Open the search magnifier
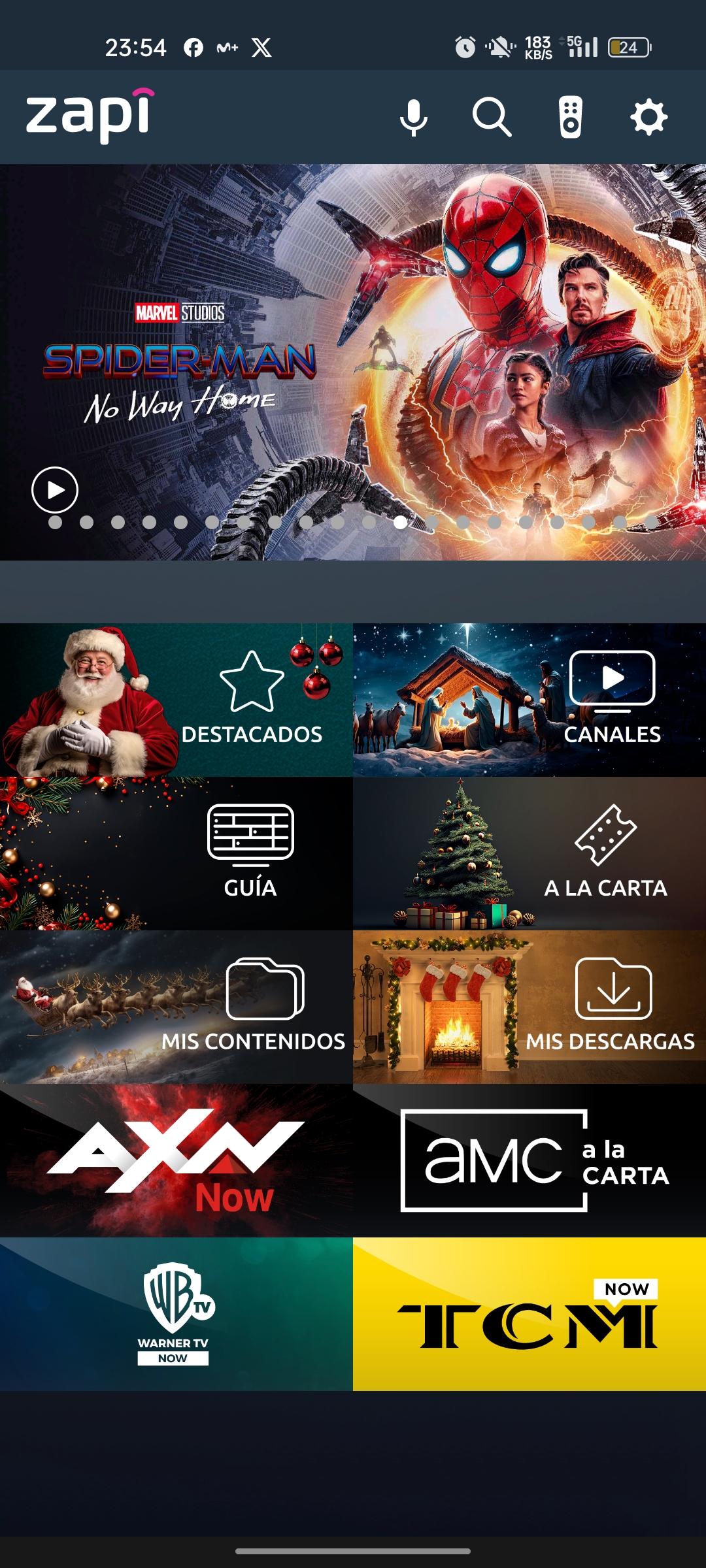Viewport: 706px width, 1568px height. coord(492,118)
